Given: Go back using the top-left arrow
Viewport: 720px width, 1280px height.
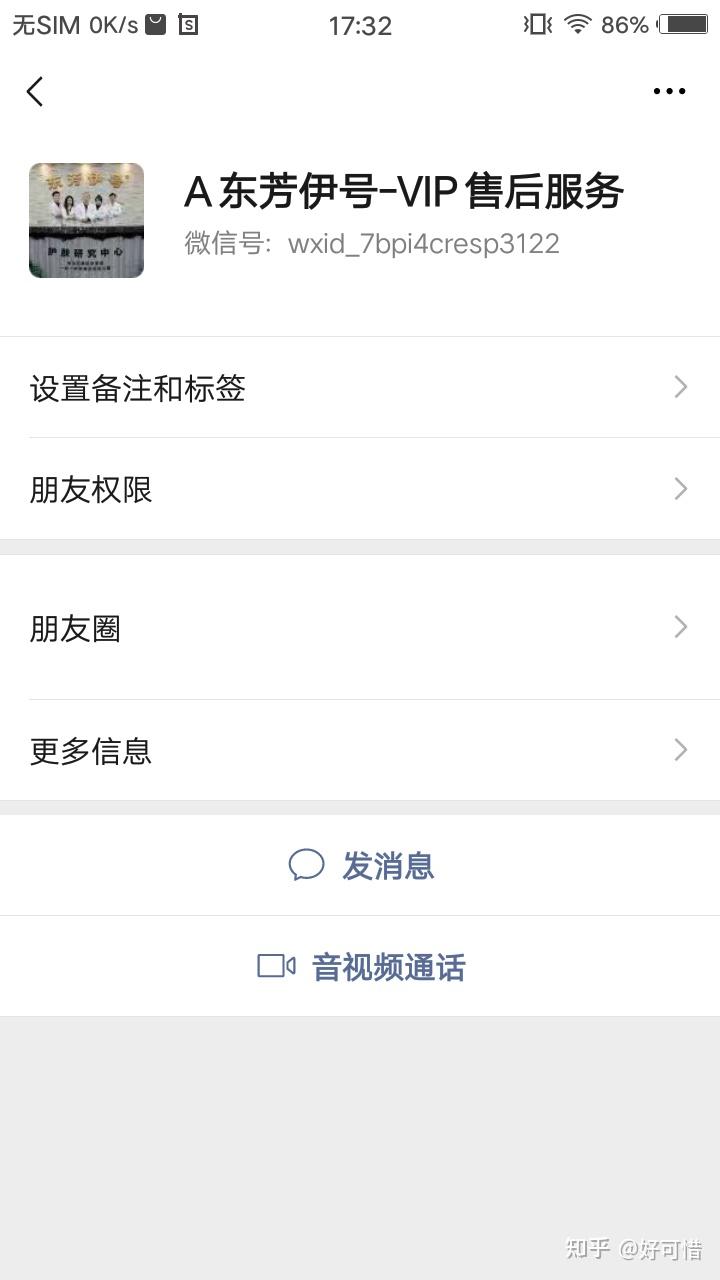Looking at the screenshot, I should click(x=35, y=92).
